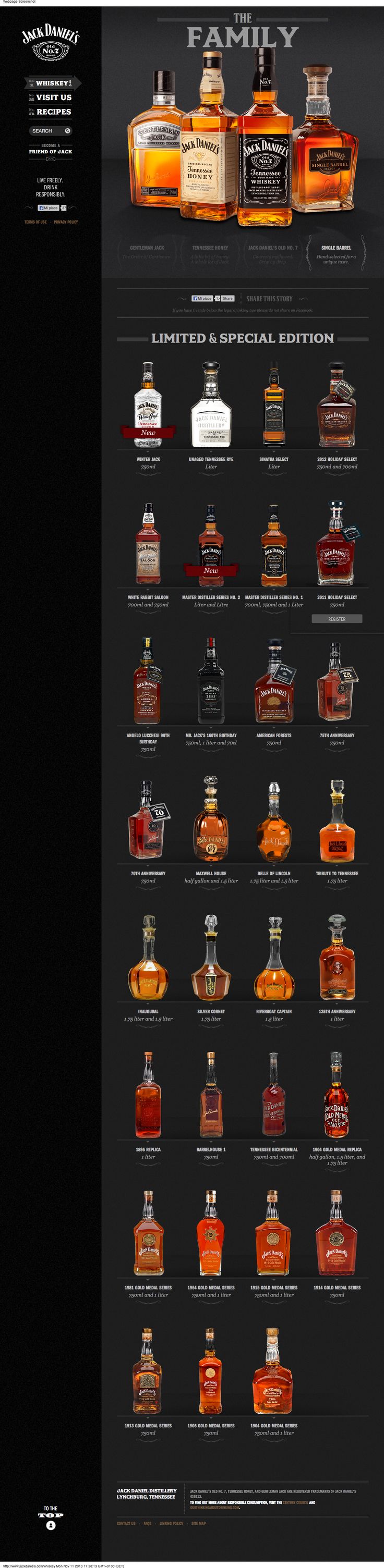
Task: Select the Tennessee Honey family tab
Action: [210, 253]
